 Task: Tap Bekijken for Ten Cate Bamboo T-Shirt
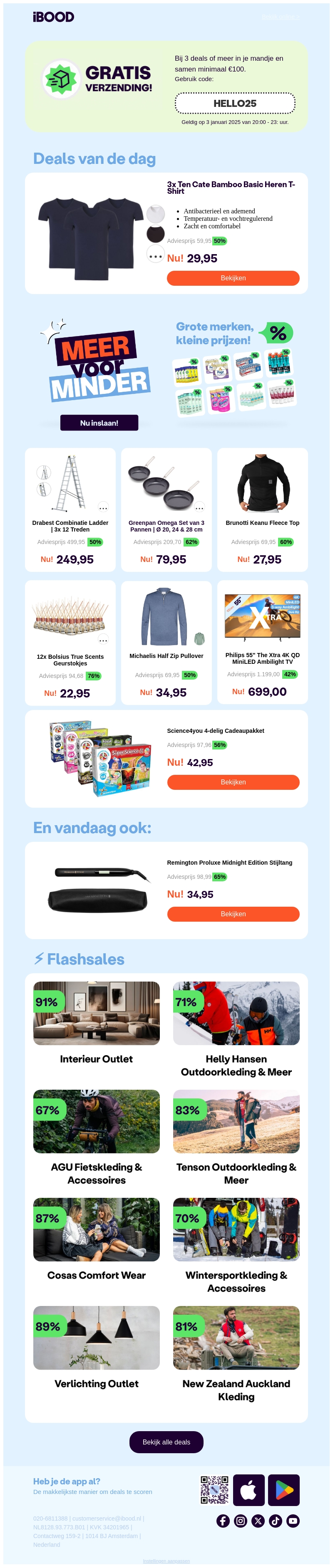[x=233, y=278]
